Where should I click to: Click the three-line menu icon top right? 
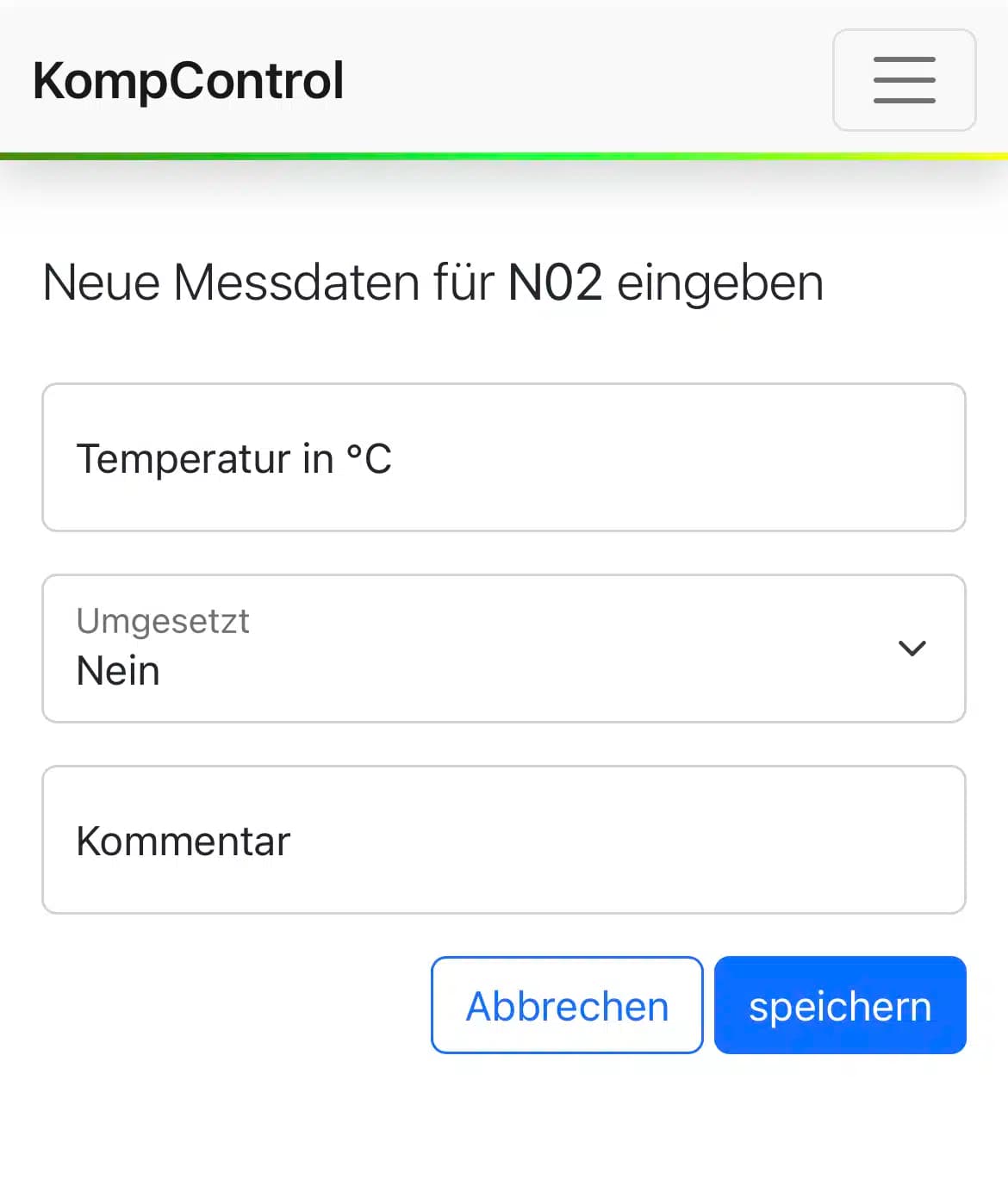904,80
